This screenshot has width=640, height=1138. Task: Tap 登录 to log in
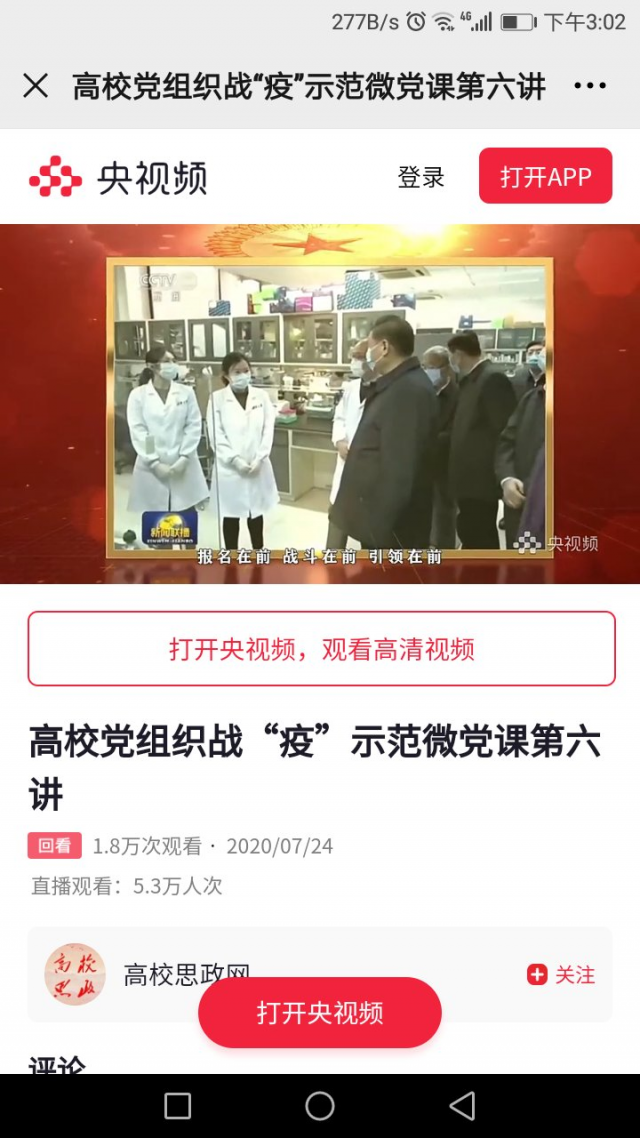[421, 177]
